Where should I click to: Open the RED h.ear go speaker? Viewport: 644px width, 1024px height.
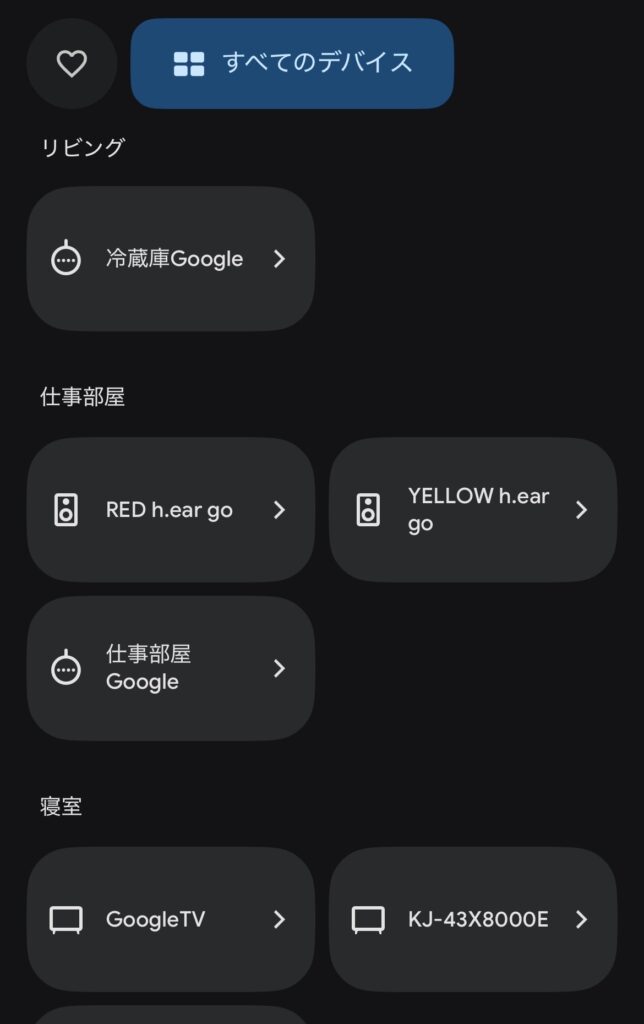[171, 510]
